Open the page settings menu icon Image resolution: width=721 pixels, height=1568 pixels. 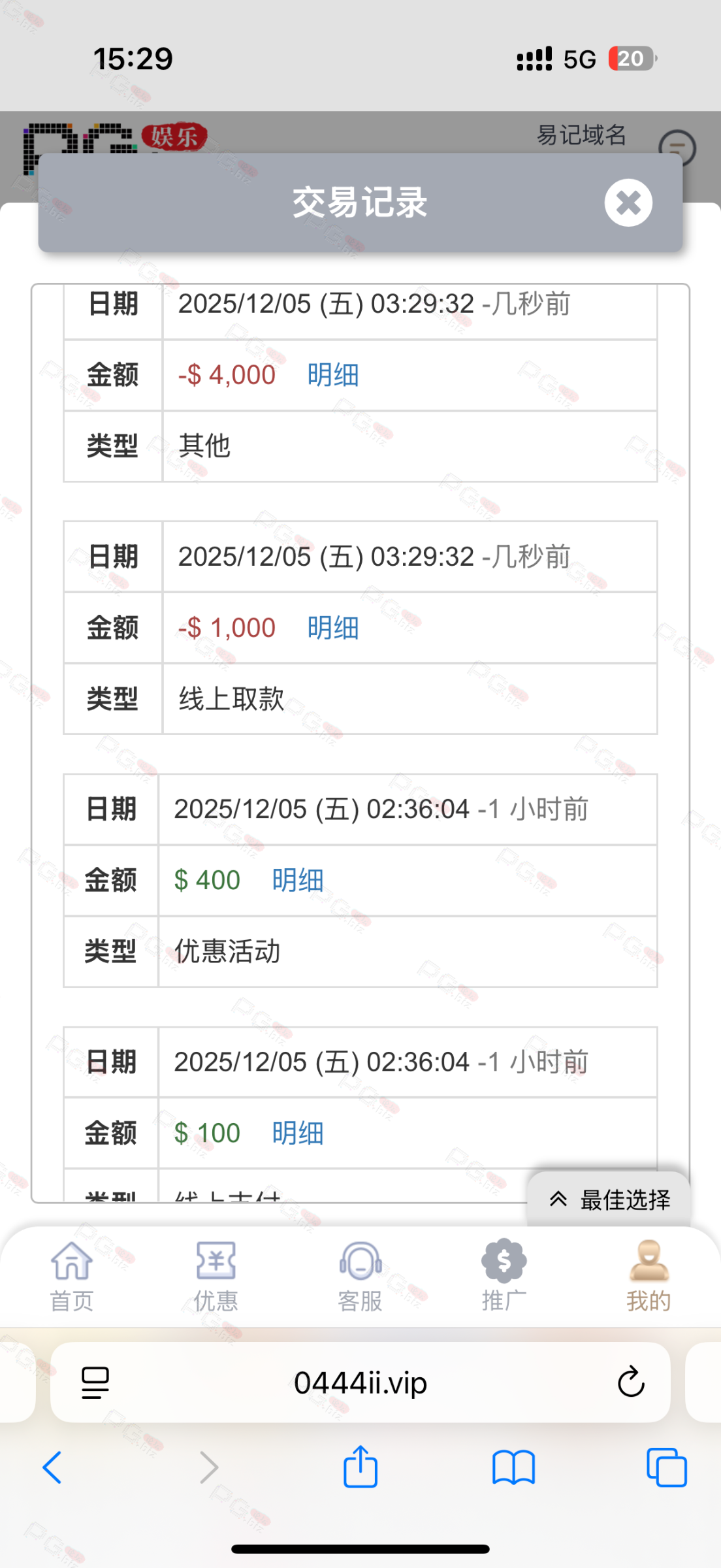(95, 1383)
